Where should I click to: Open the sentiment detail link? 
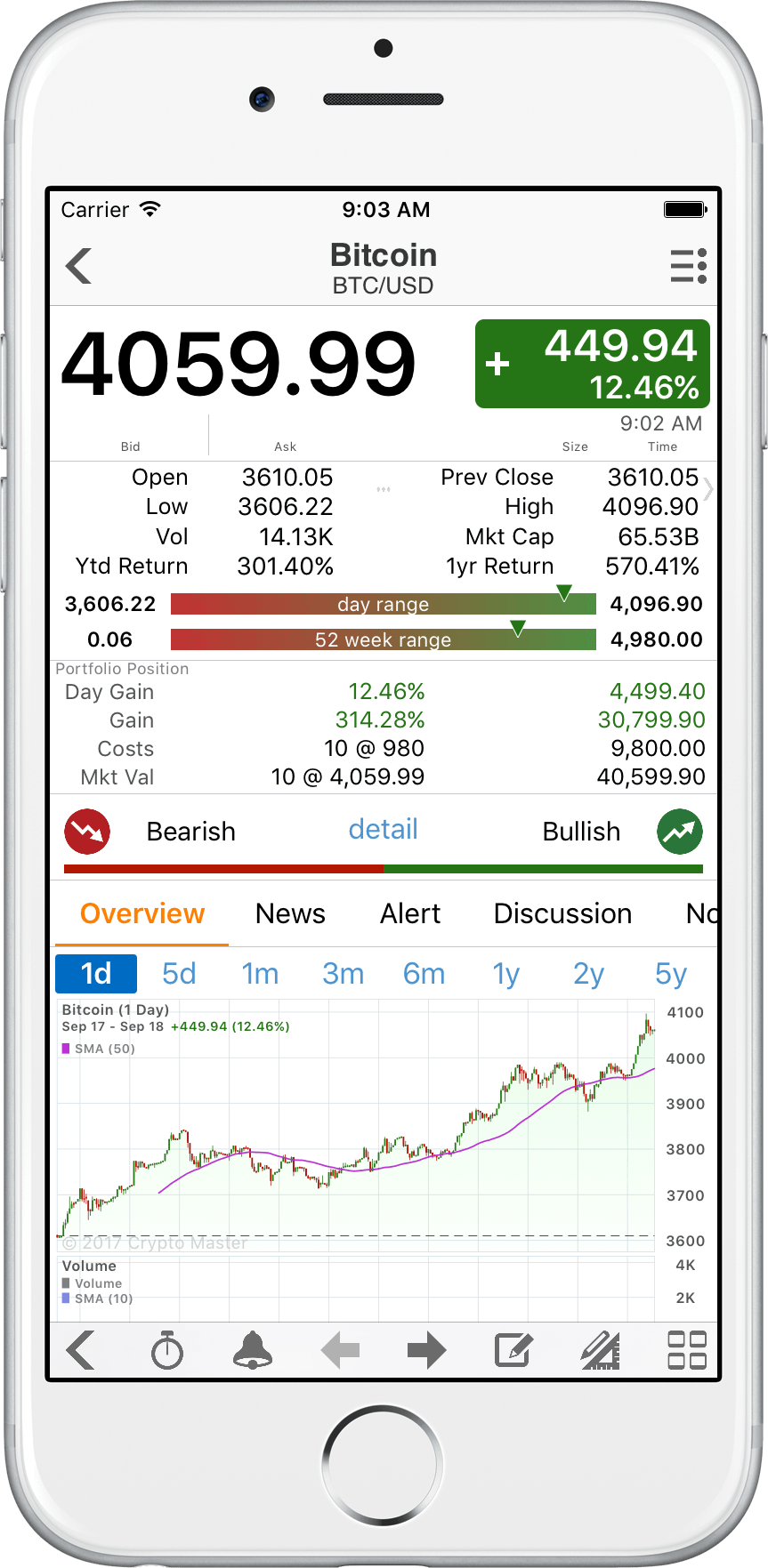click(x=383, y=830)
